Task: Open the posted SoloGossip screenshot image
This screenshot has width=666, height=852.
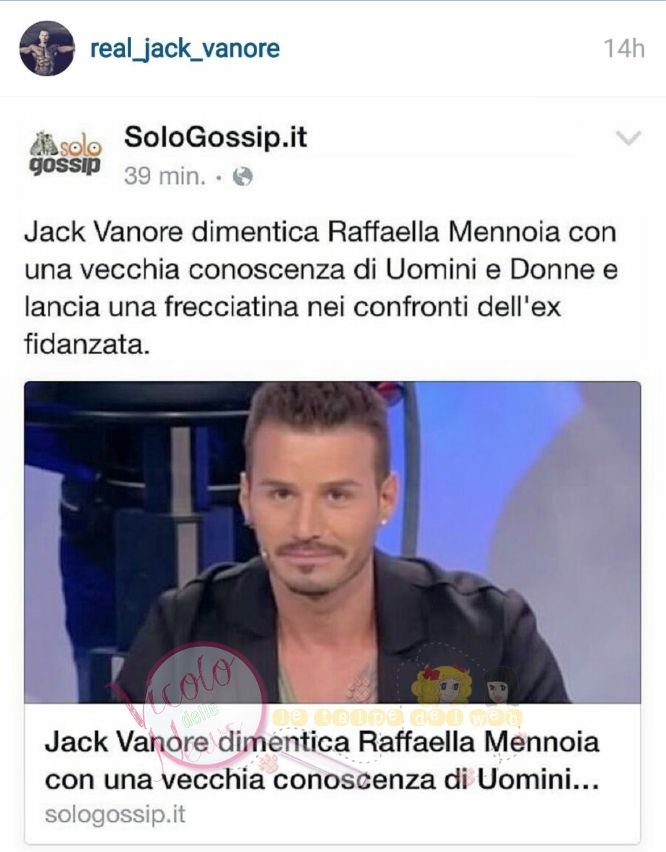Action: (332, 480)
